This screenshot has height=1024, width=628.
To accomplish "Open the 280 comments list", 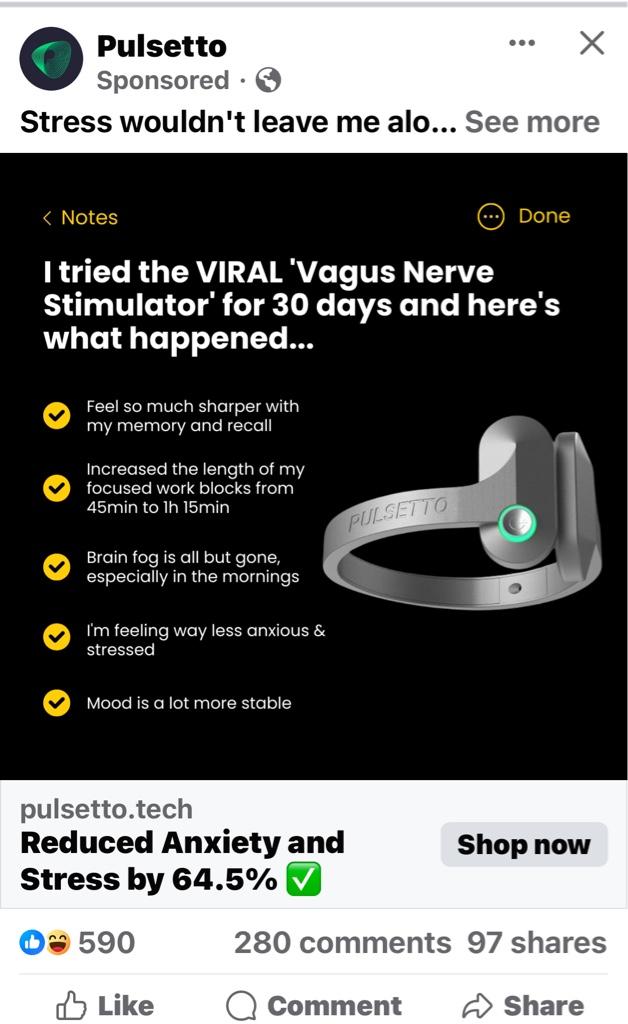I will (x=342, y=942).
